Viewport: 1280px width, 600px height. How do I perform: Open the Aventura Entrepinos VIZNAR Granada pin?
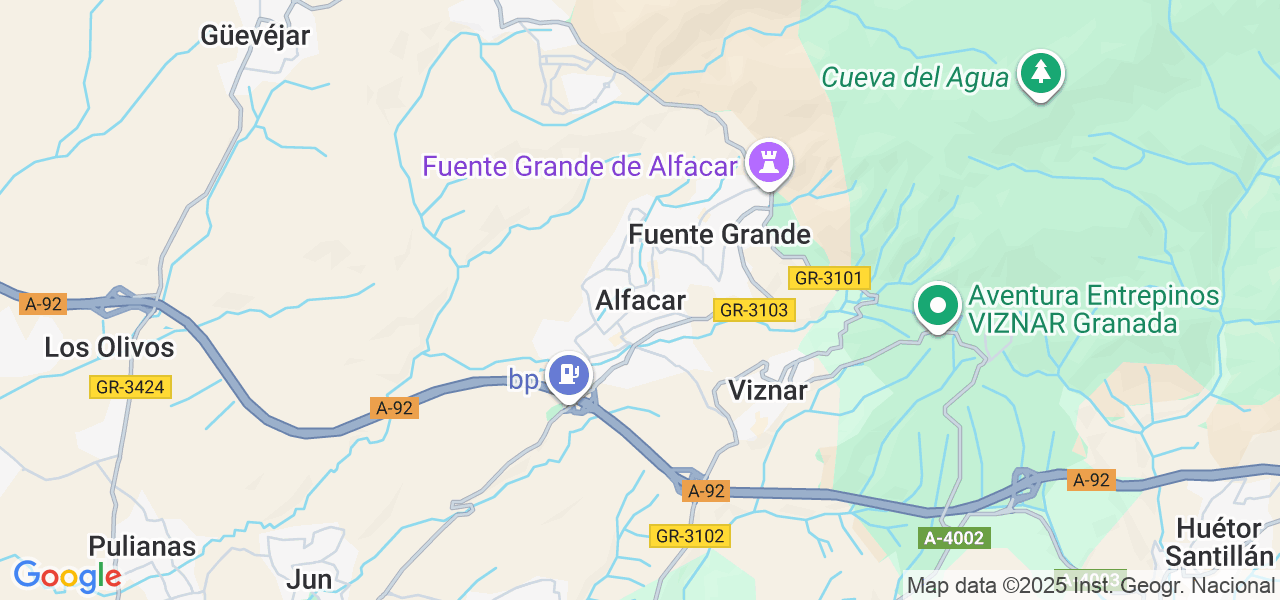[938, 305]
